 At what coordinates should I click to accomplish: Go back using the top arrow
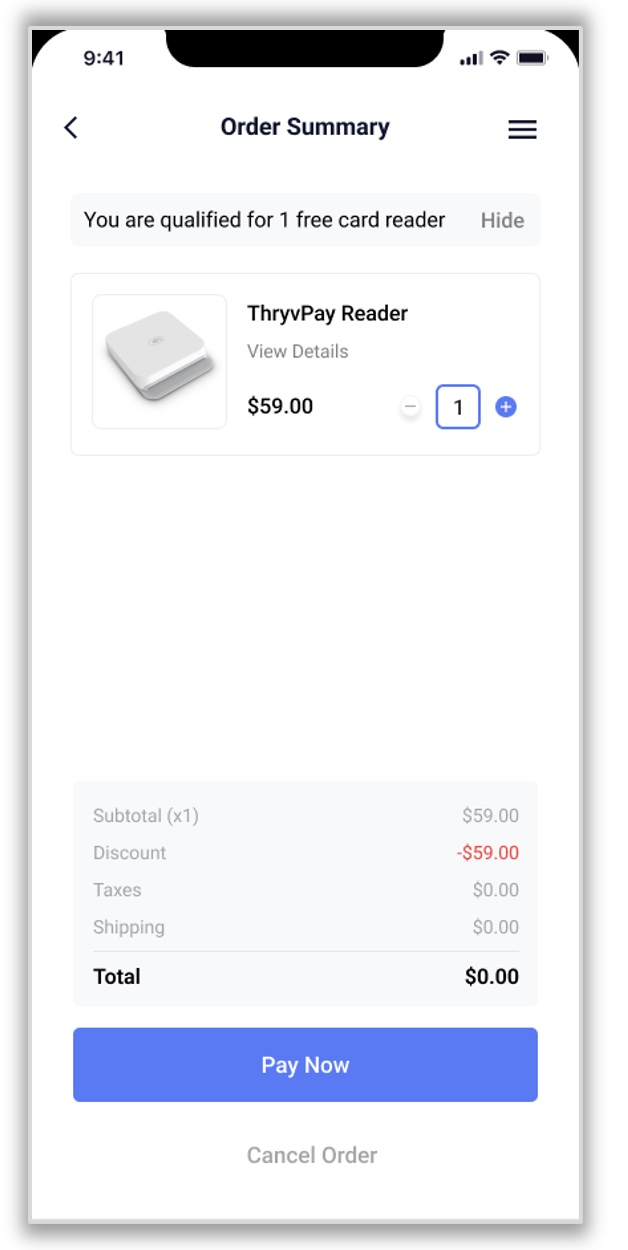coord(70,128)
